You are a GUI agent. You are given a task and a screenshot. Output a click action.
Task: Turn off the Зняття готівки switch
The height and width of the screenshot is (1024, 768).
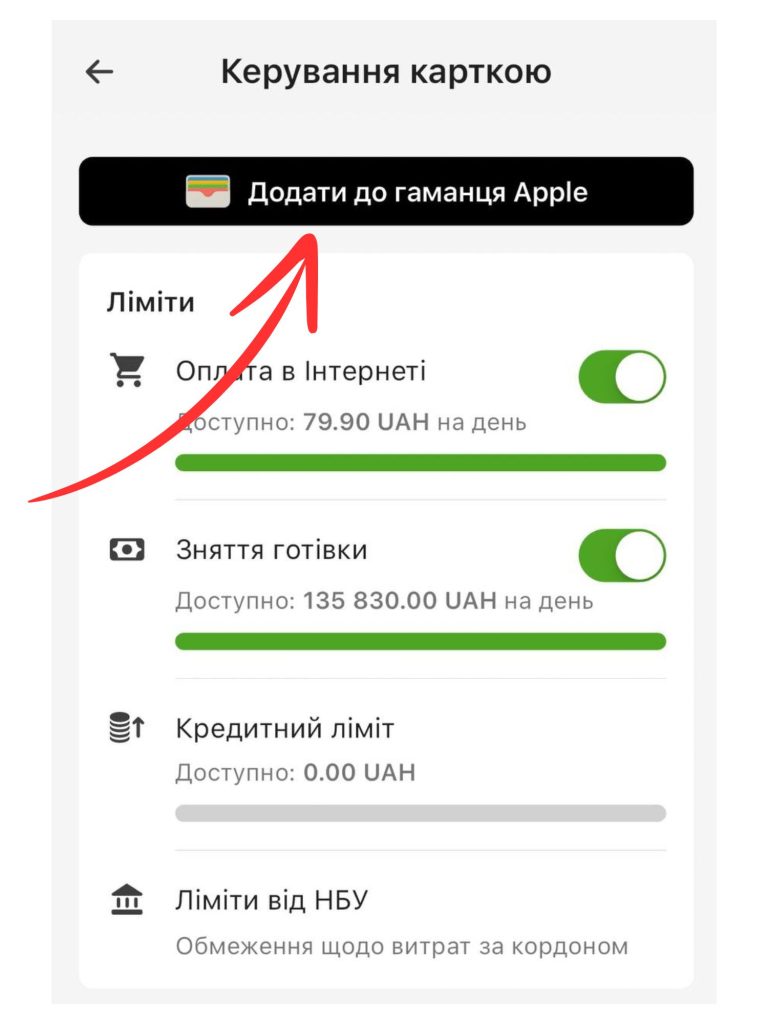click(x=621, y=555)
